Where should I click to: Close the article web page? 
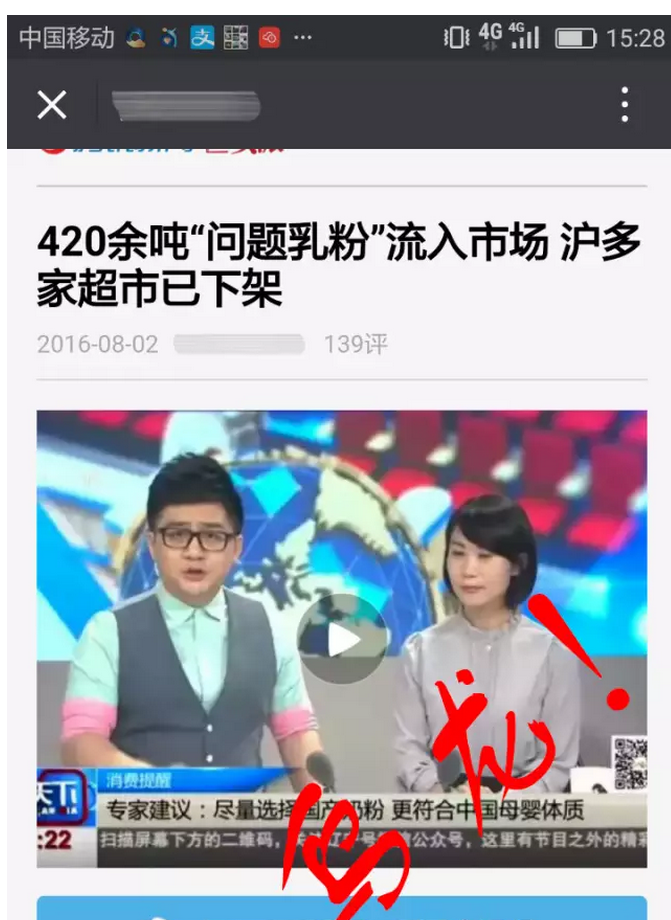(52, 104)
